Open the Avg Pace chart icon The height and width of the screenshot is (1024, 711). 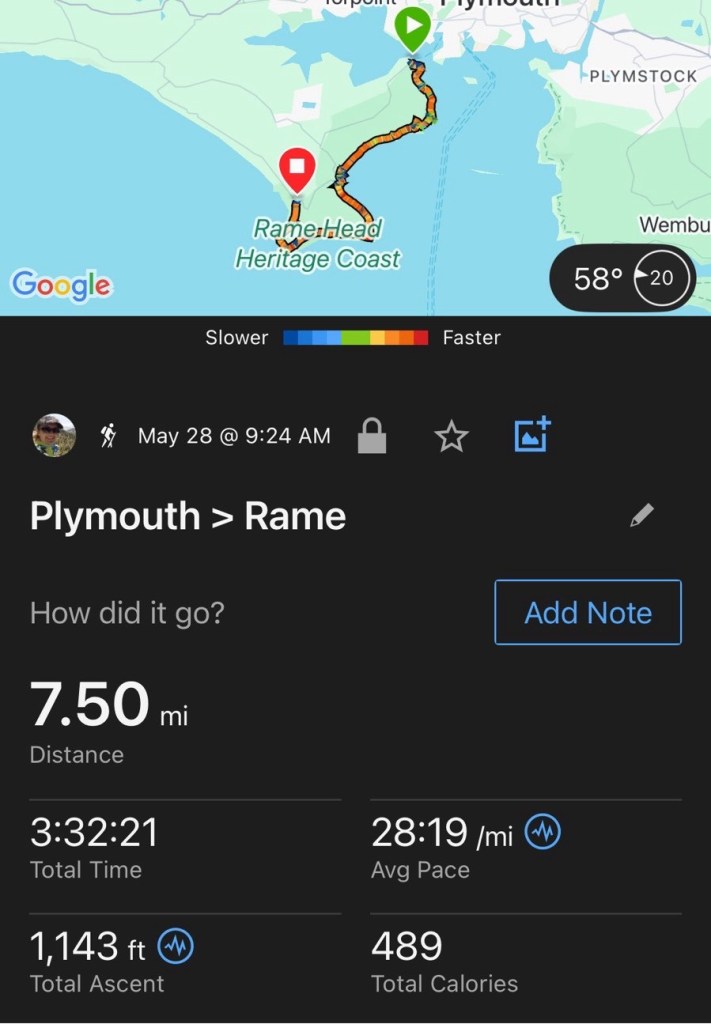pyautogui.click(x=543, y=832)
